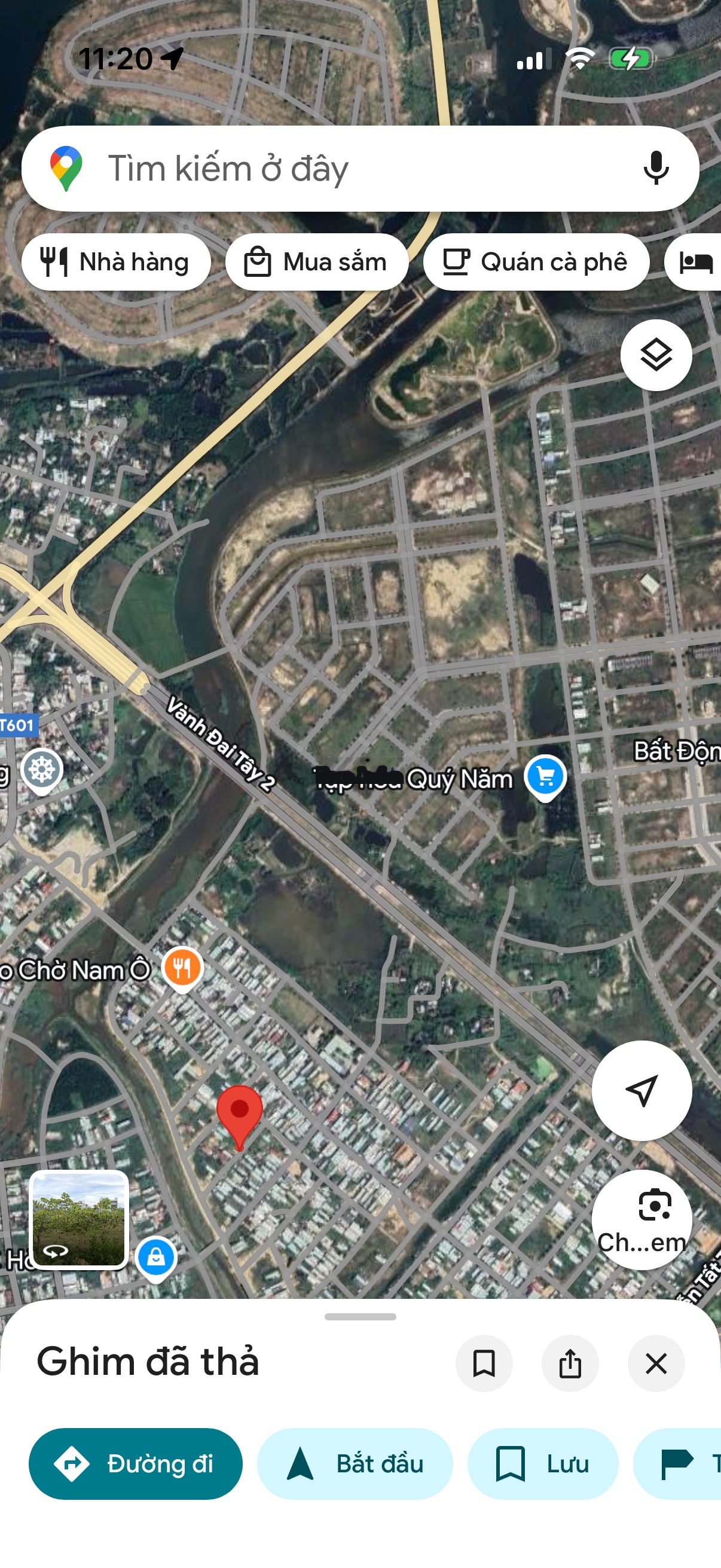721x1568 pixels.
Task: Close the Ghim đã thả panel
Action: pyautogui.click(x=656, y=1363)
